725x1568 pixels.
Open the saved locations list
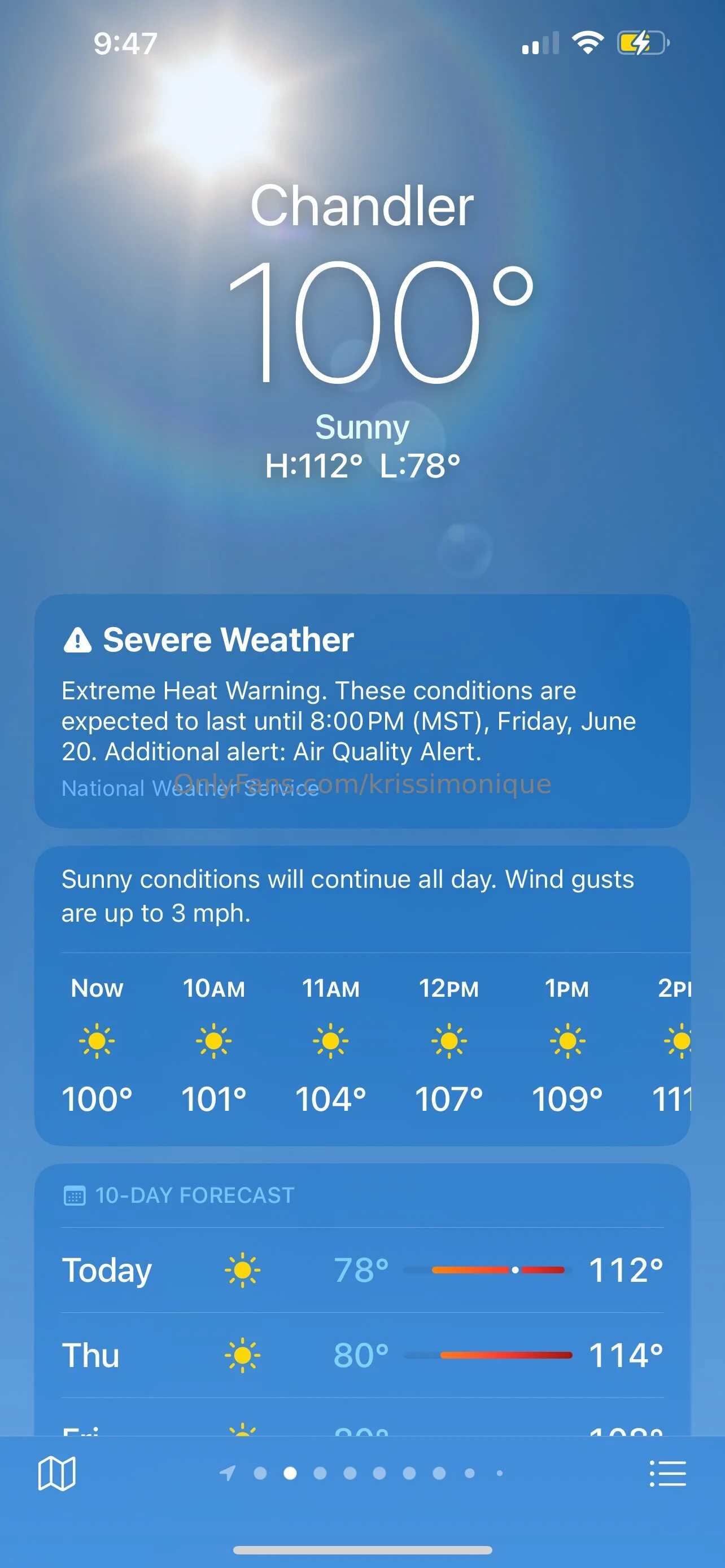(668, 1474)
